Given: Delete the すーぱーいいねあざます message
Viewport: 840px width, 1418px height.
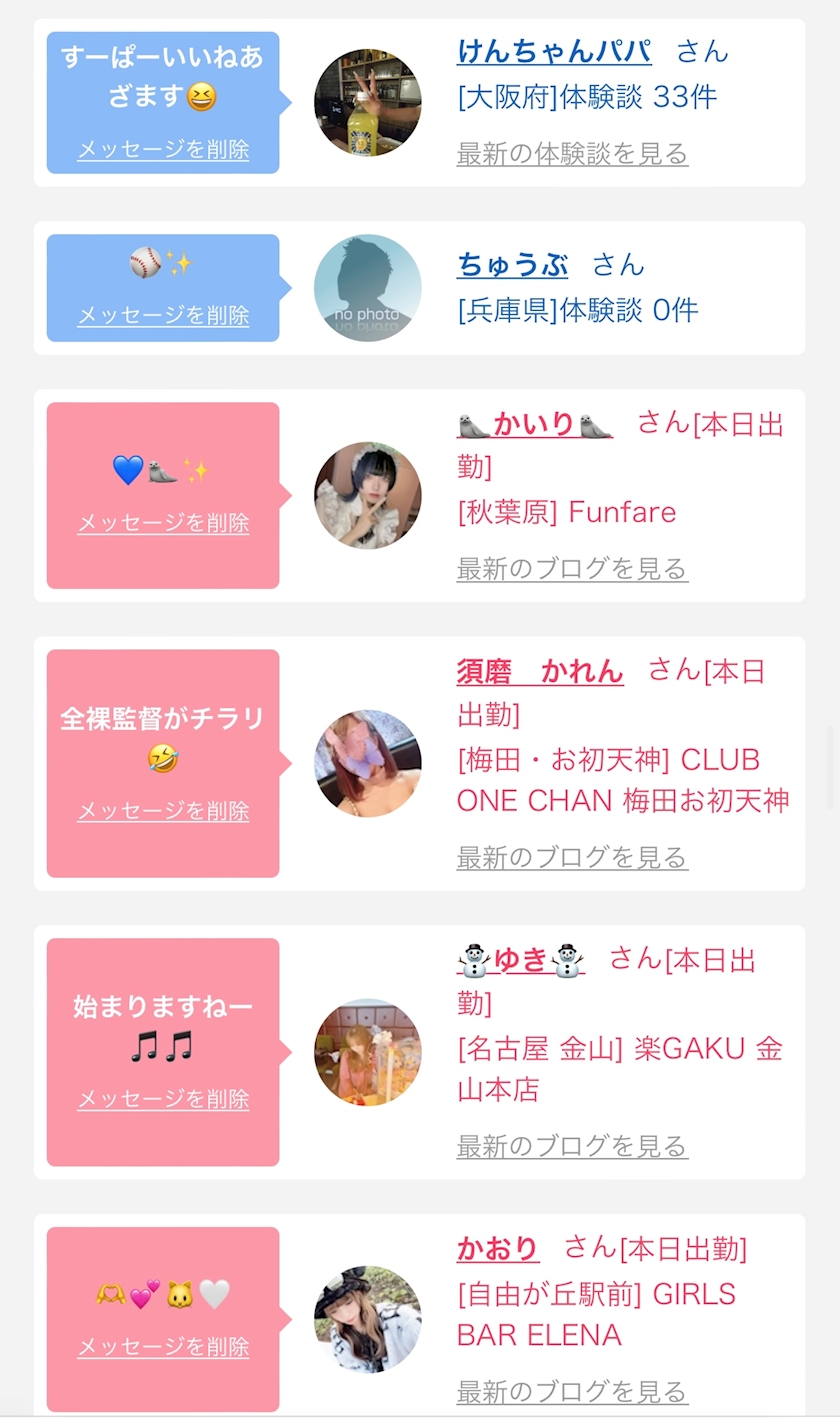Looking at the screenshot, I should click(x=163, y=149).
